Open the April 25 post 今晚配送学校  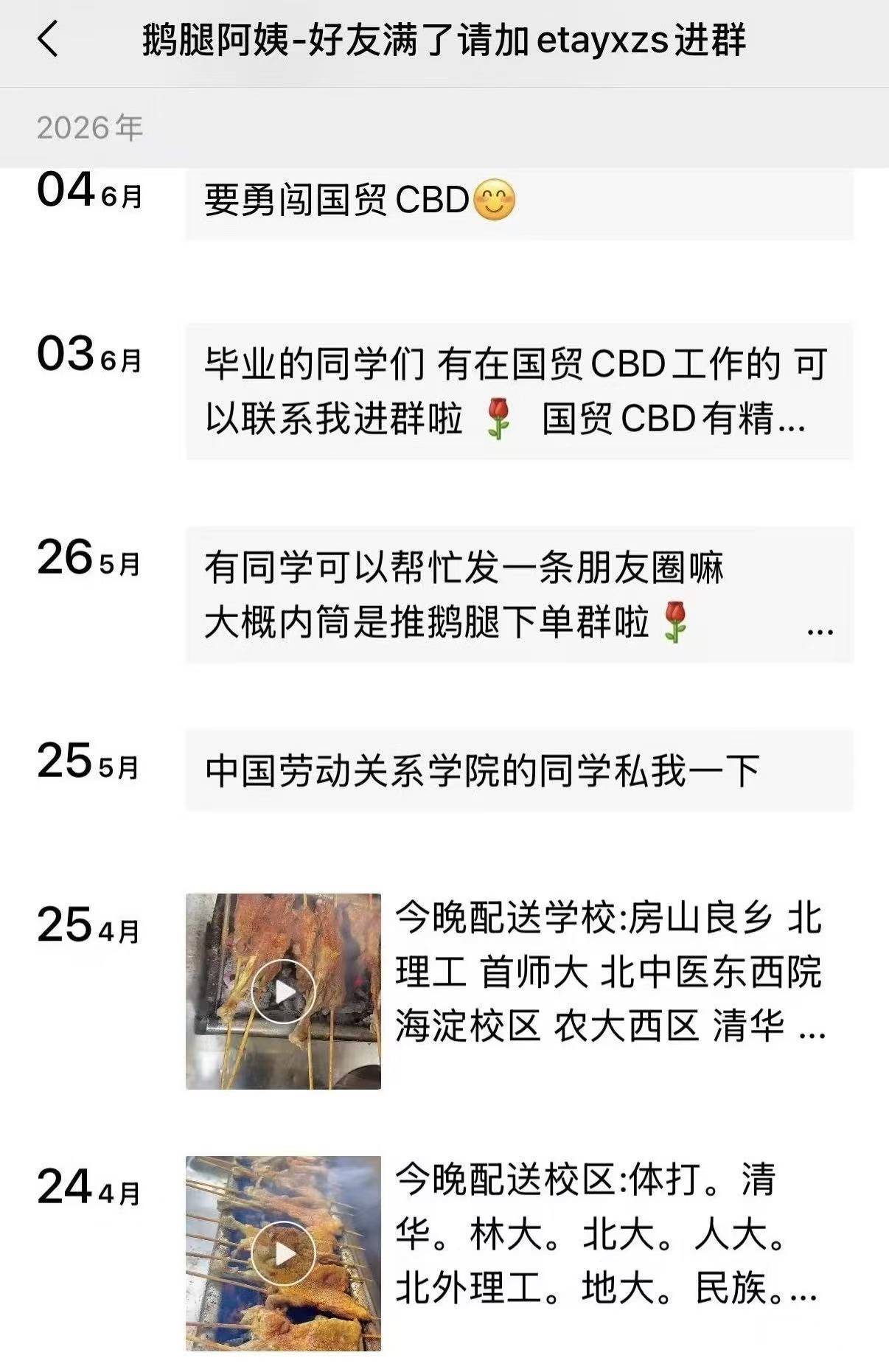tap(610, 972)
